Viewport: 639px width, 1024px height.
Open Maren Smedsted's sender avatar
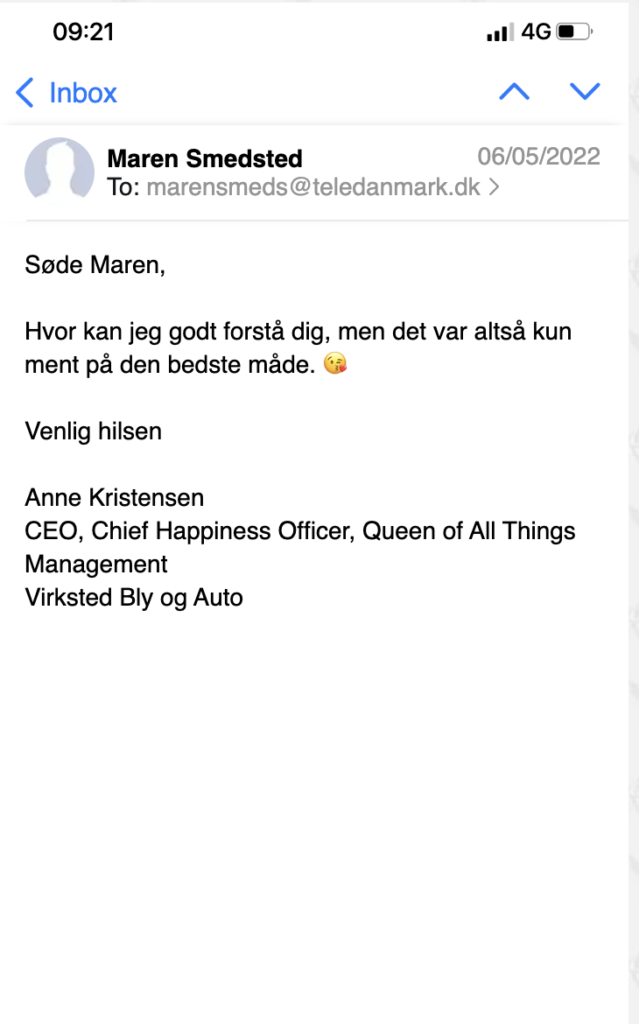click(x=59, y=171)
